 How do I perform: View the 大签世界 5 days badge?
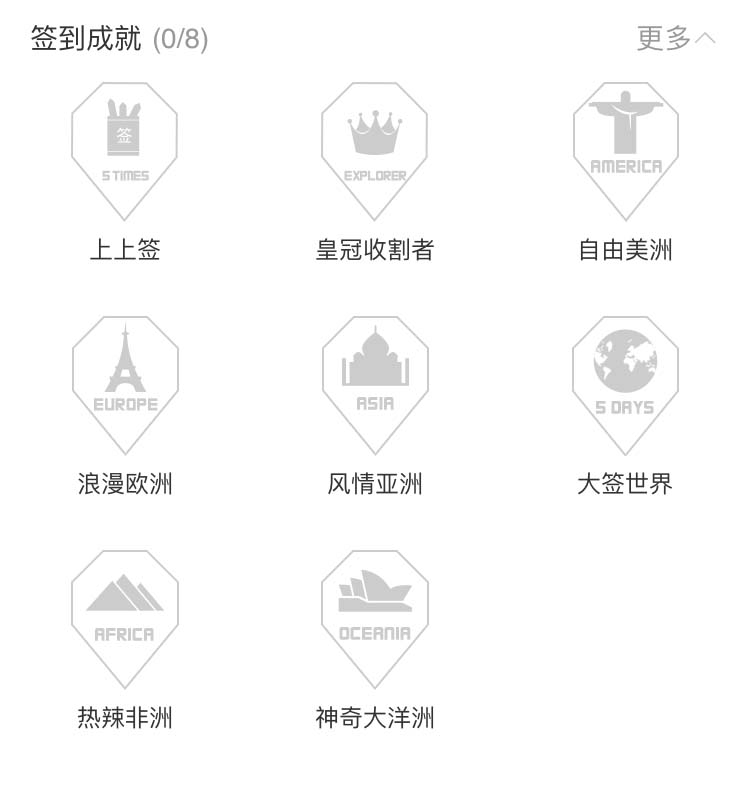click(x=626, y=384)
